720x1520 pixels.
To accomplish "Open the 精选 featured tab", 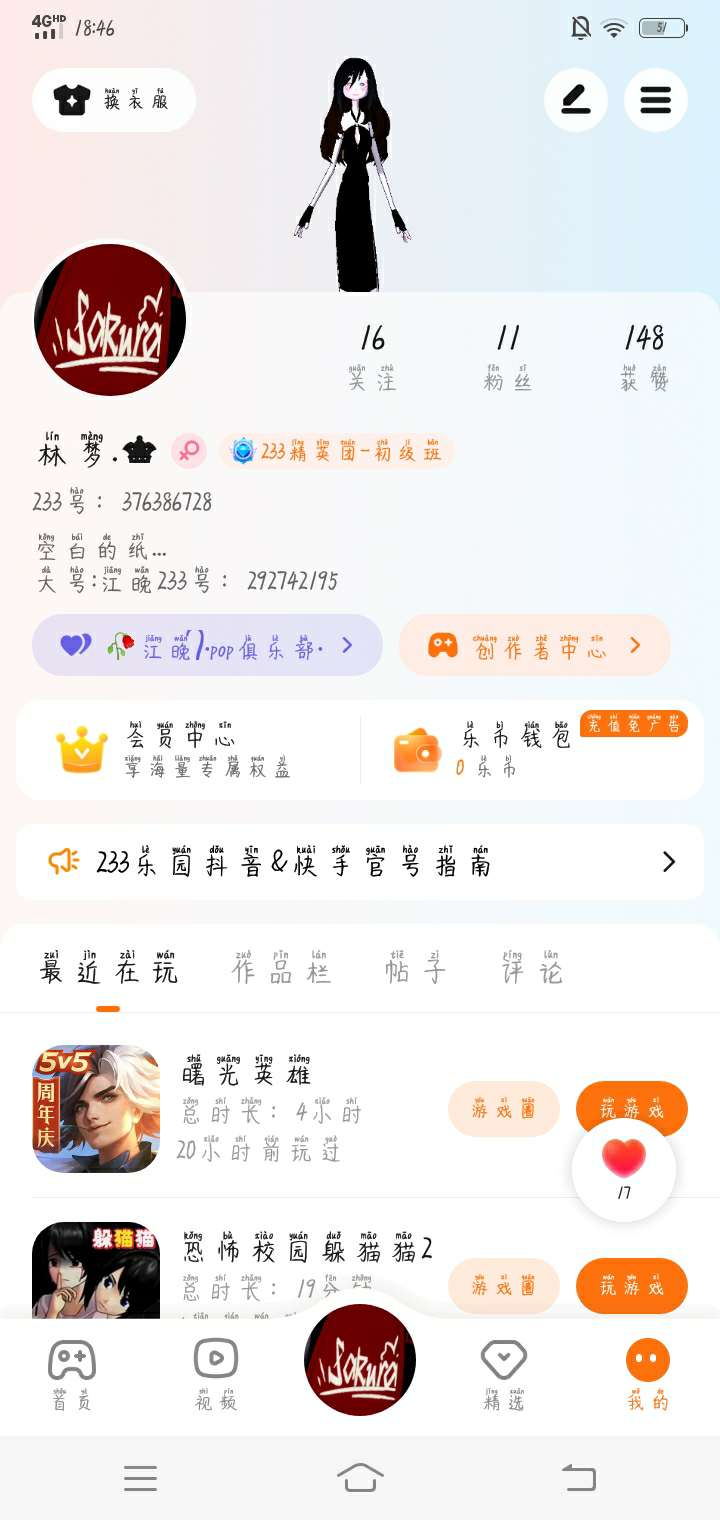I will pos(504,1374).
